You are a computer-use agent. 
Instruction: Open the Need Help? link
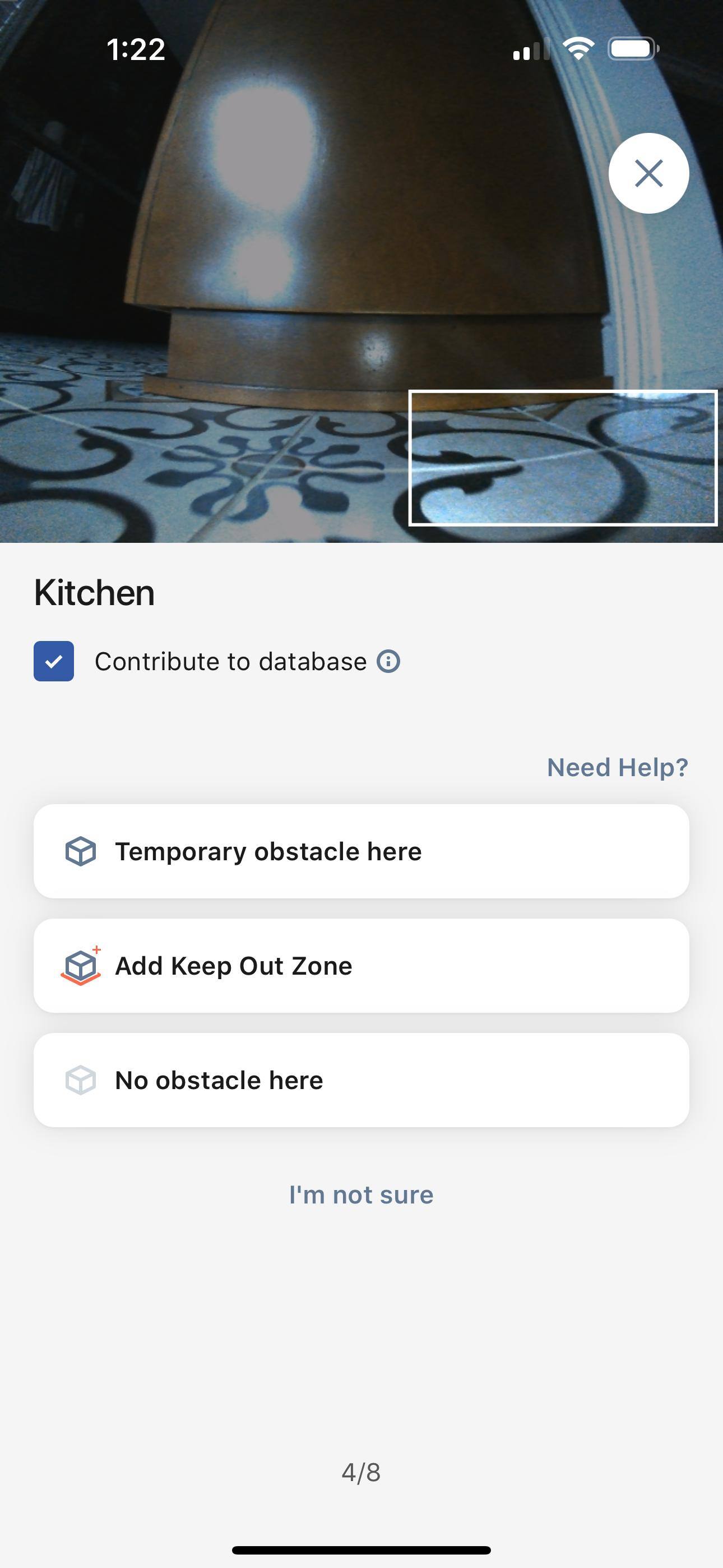coord(617,767)
